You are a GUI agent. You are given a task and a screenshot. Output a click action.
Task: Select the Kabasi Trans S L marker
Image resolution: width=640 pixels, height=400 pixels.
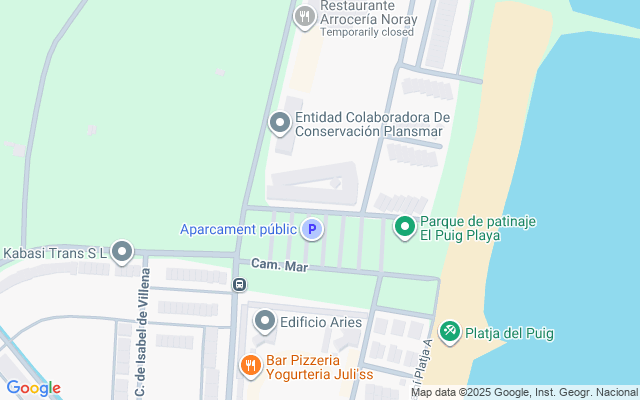tap(123, 253)
